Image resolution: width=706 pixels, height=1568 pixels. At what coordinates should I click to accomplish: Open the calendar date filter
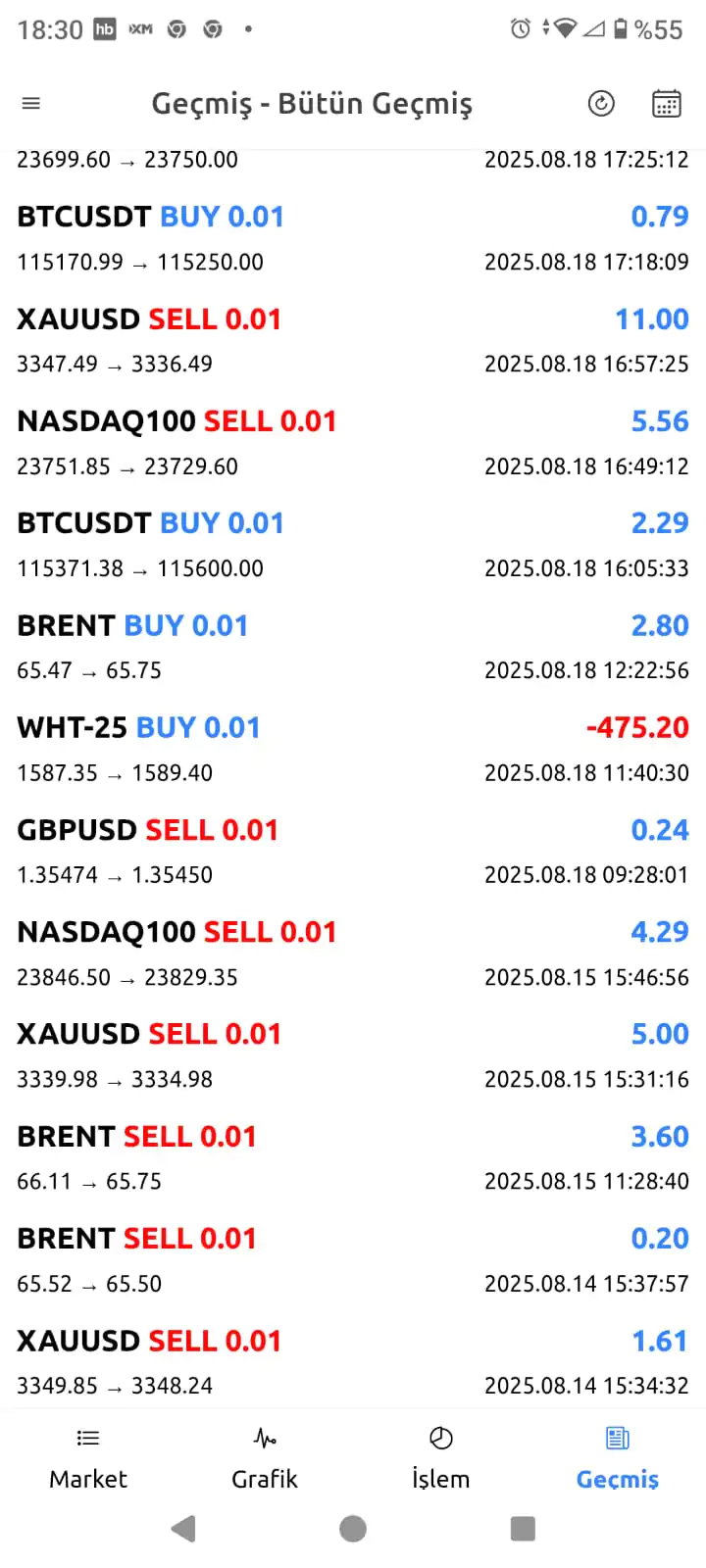pos(667,103)
